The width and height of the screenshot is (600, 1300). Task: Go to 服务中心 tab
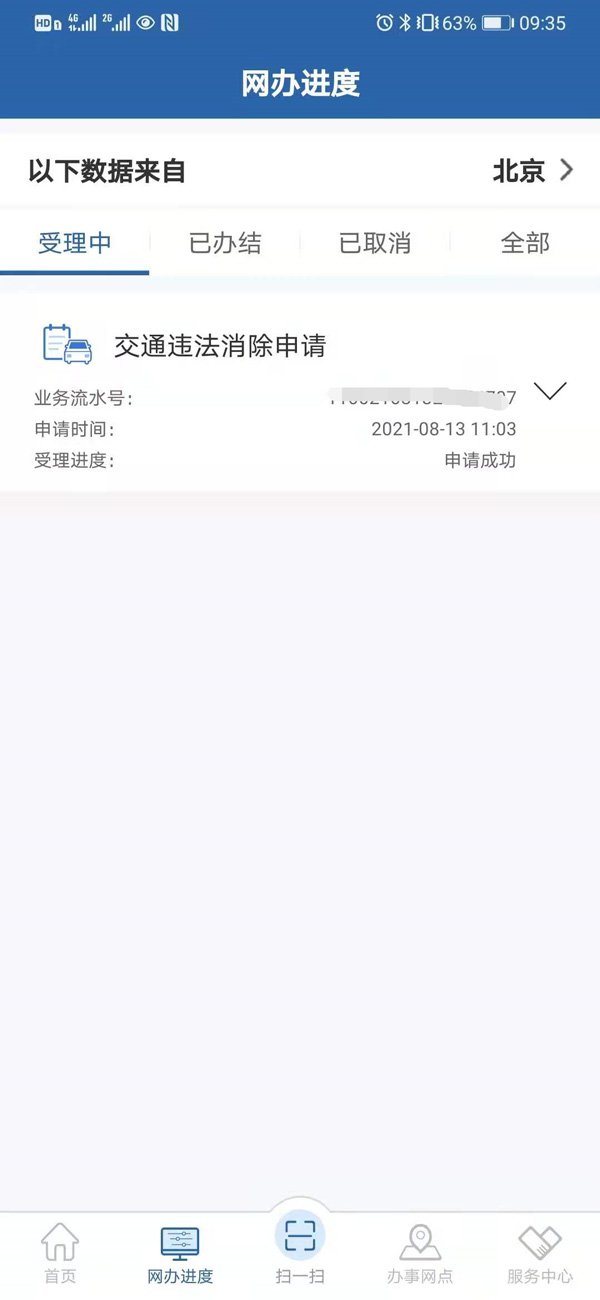[x=540, y=1253]
